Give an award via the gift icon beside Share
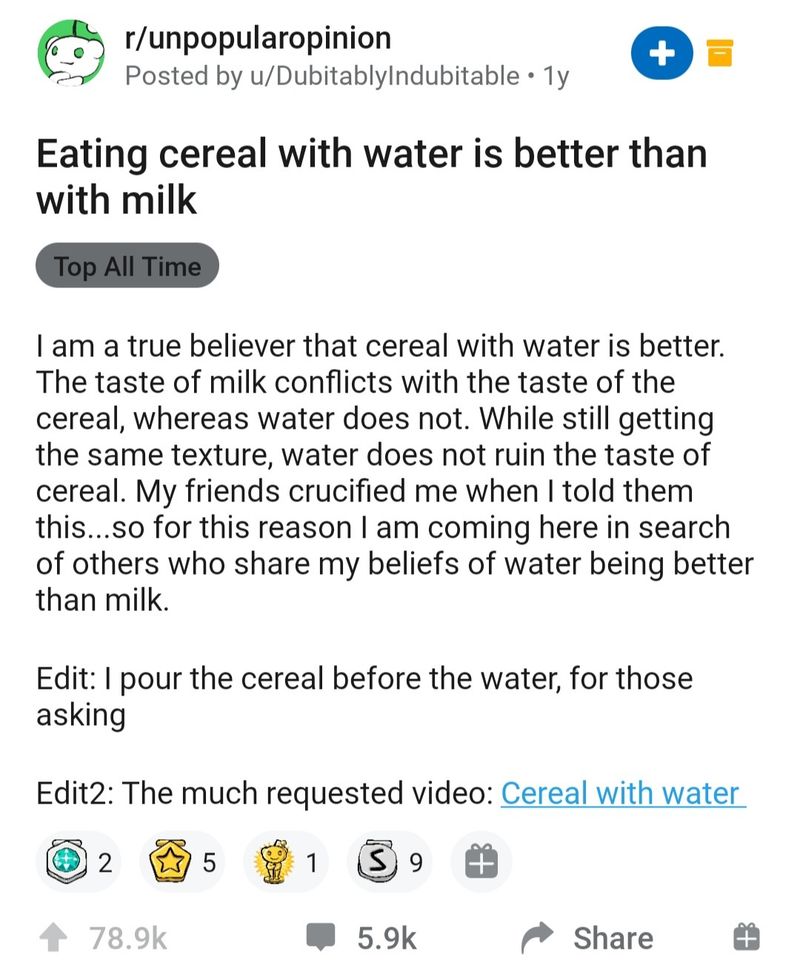This screenshot has height=971, width=800. 747,937
